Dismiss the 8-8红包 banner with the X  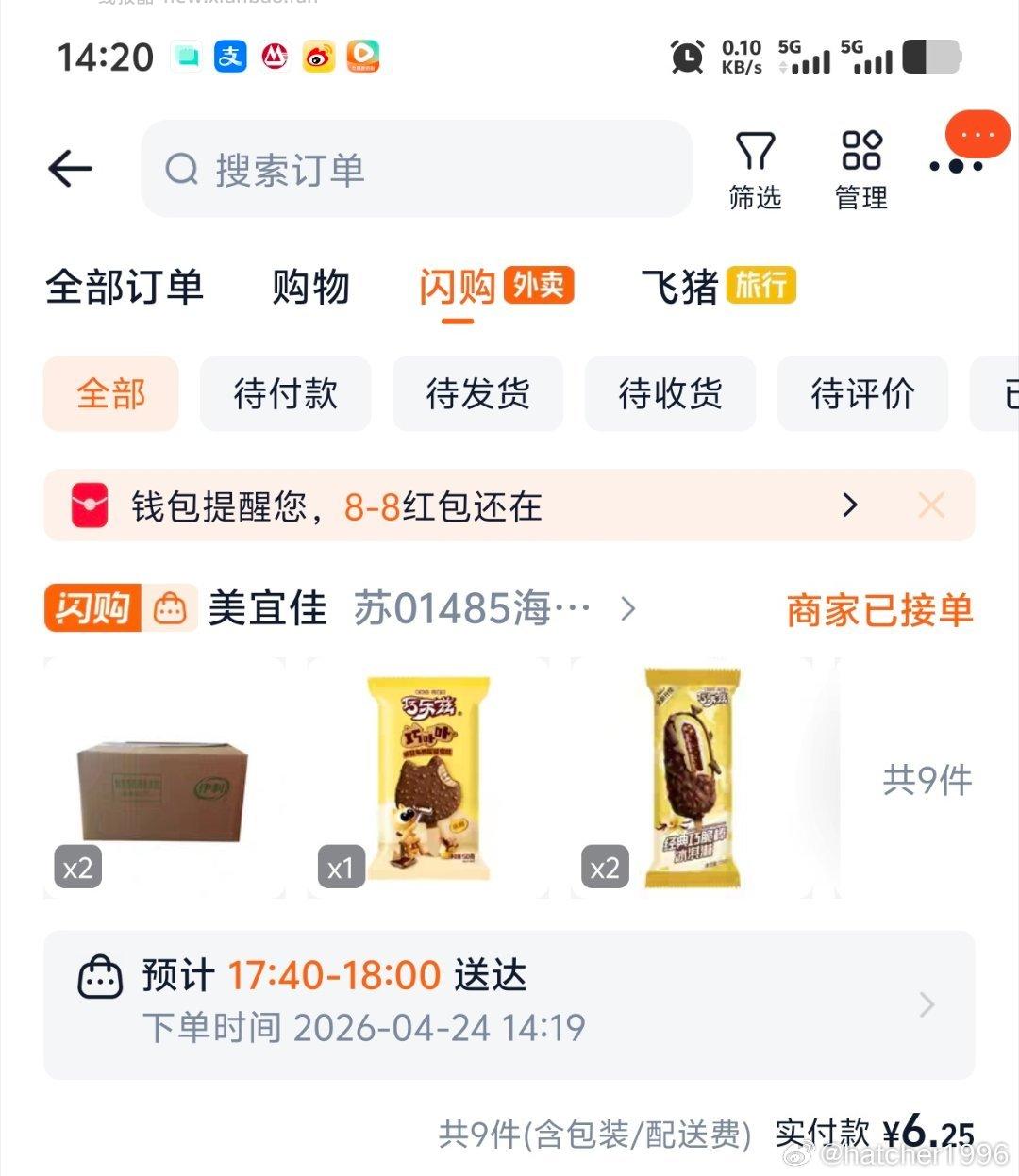pyautogui.click(x=931, y=506)
